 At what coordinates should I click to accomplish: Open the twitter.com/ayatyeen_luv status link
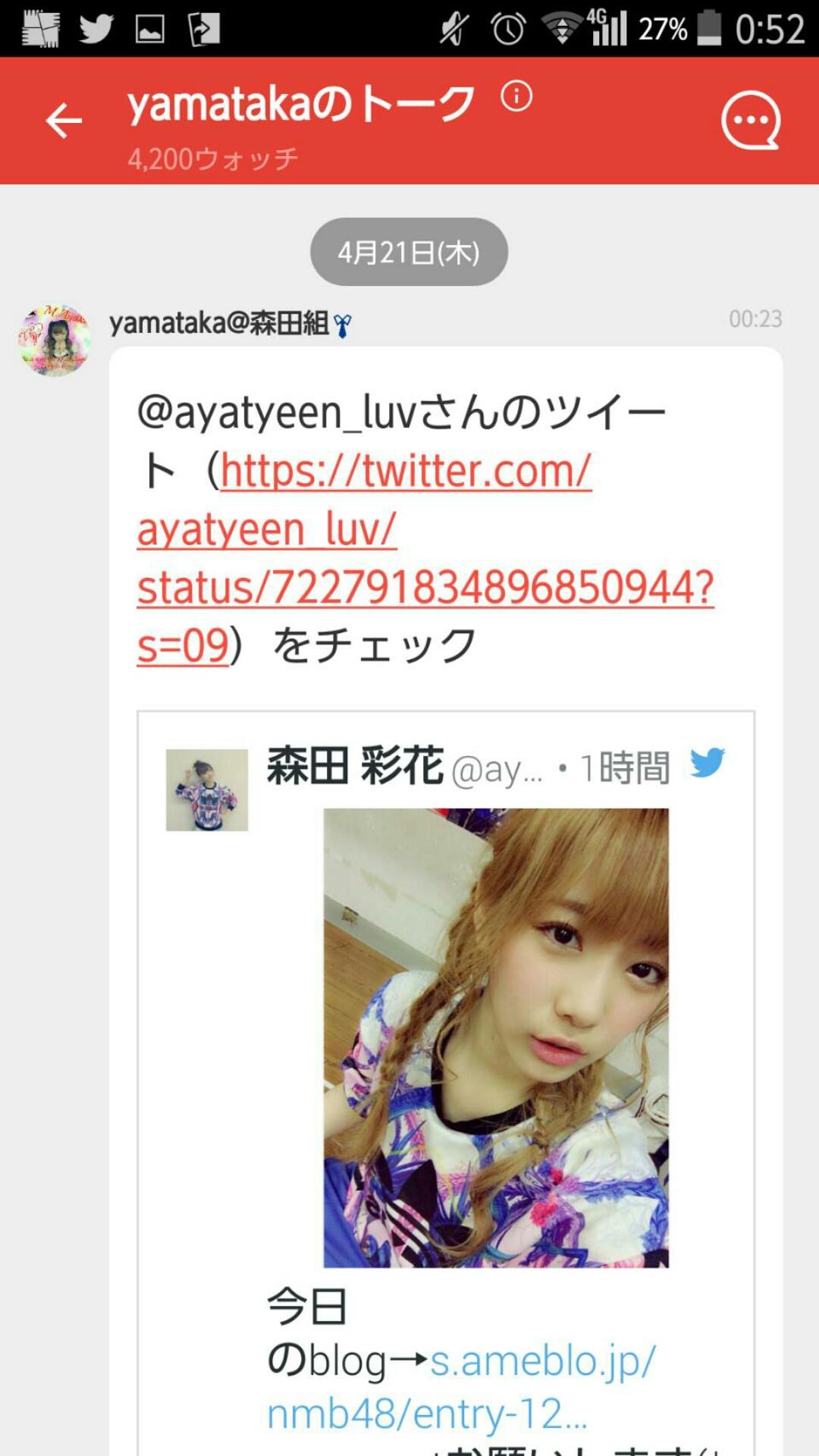[425, 558]
